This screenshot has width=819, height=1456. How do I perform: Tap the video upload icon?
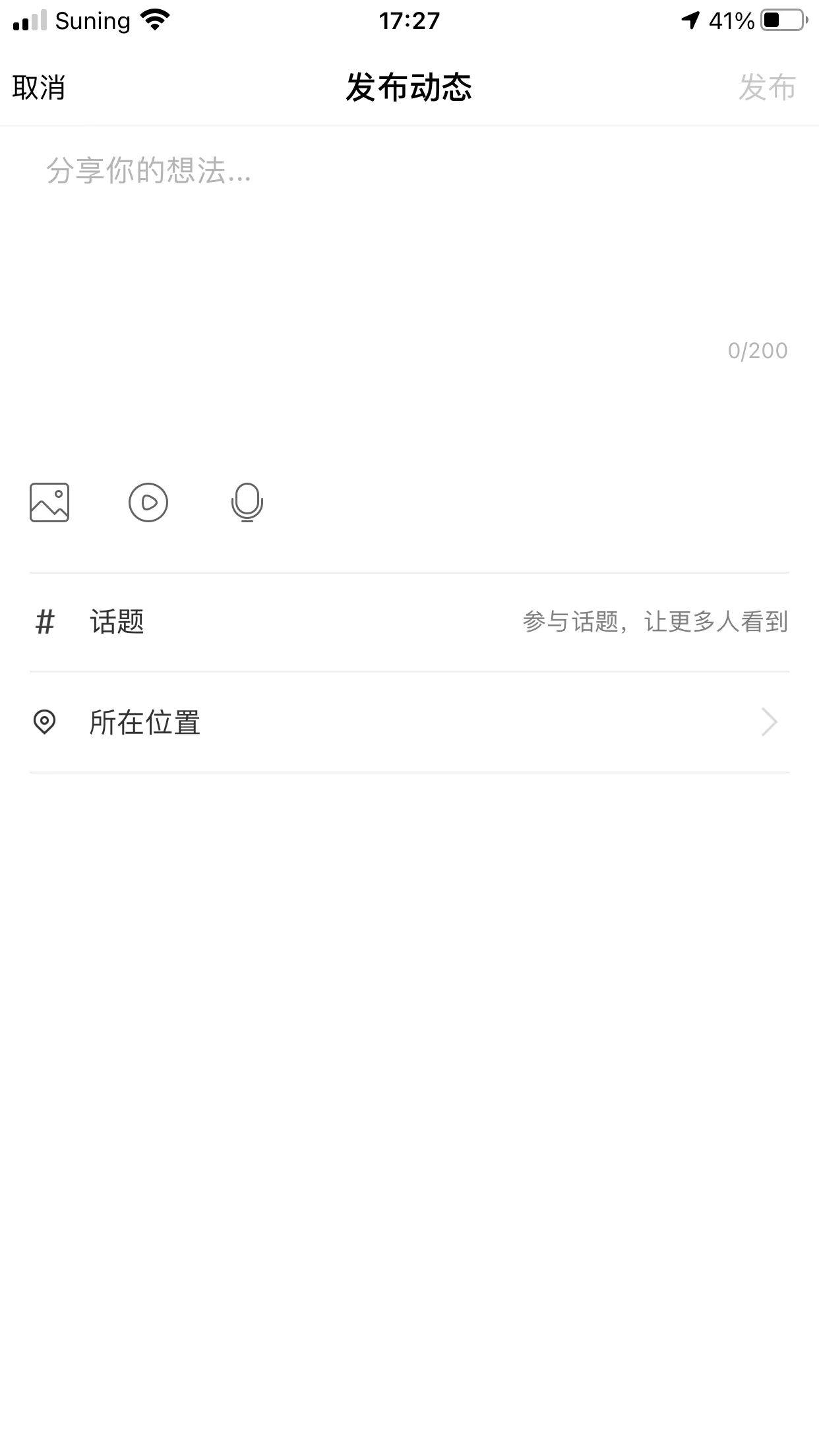[x=148, y=502]
